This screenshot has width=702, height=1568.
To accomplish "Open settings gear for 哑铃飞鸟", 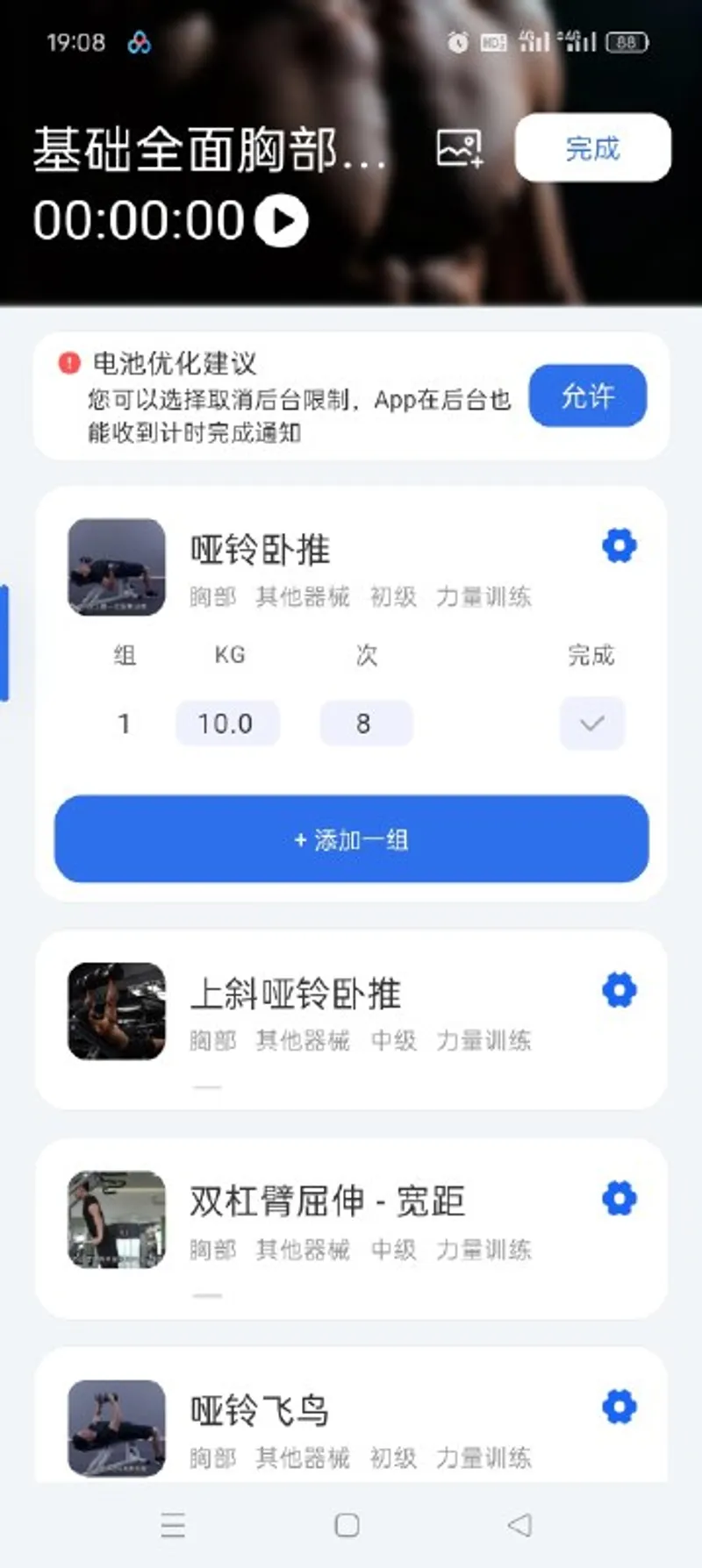I will pos(619,1407).
